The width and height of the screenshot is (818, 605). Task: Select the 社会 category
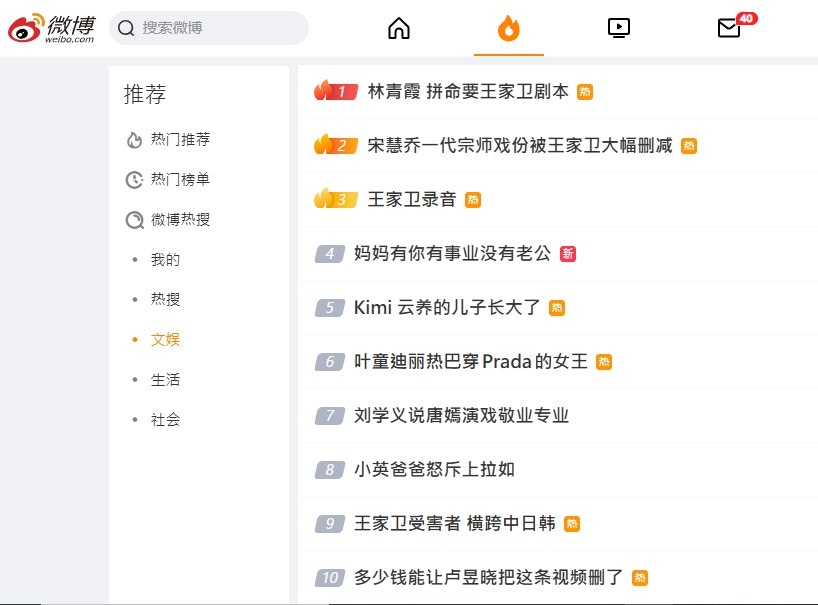(x=165, y=419)
